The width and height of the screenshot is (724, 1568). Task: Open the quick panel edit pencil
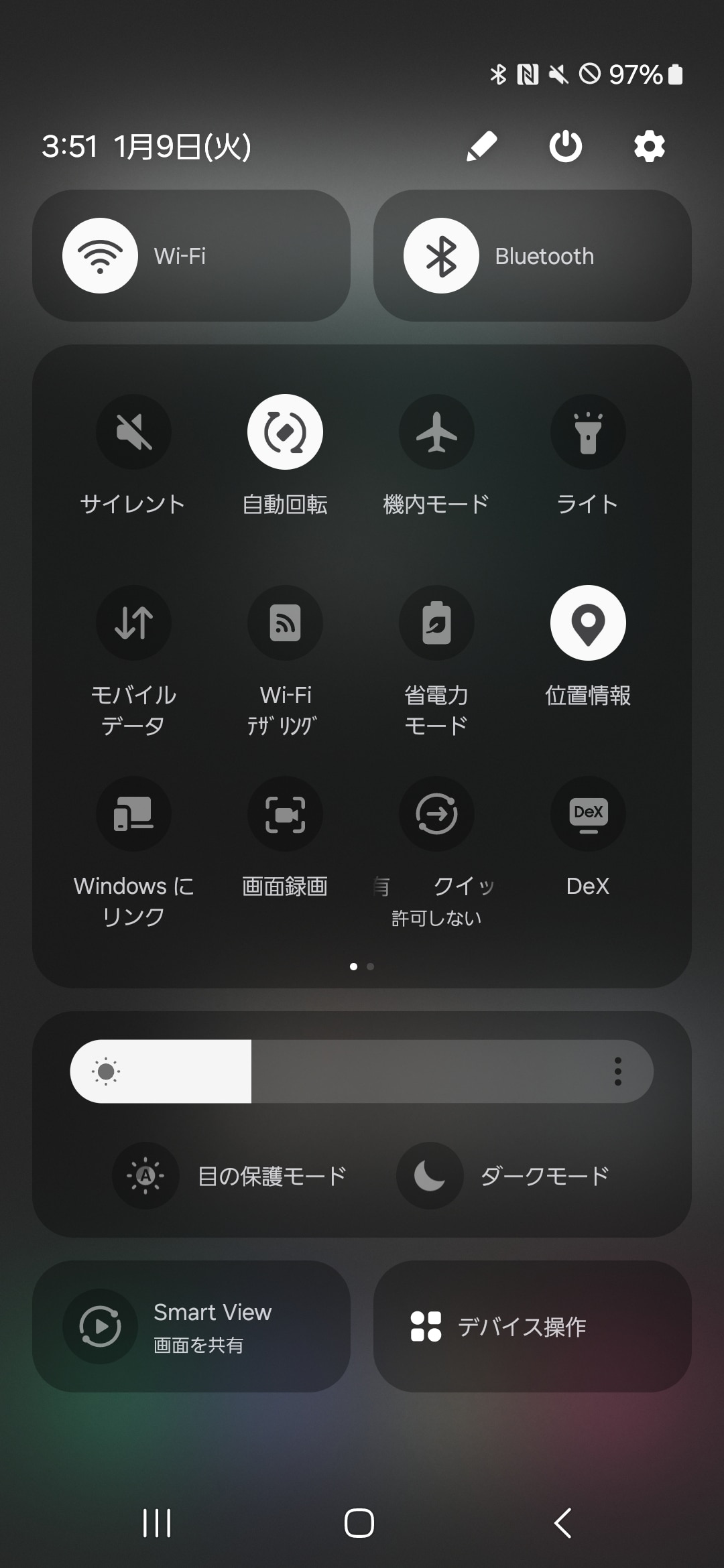[x=481, y=146]
